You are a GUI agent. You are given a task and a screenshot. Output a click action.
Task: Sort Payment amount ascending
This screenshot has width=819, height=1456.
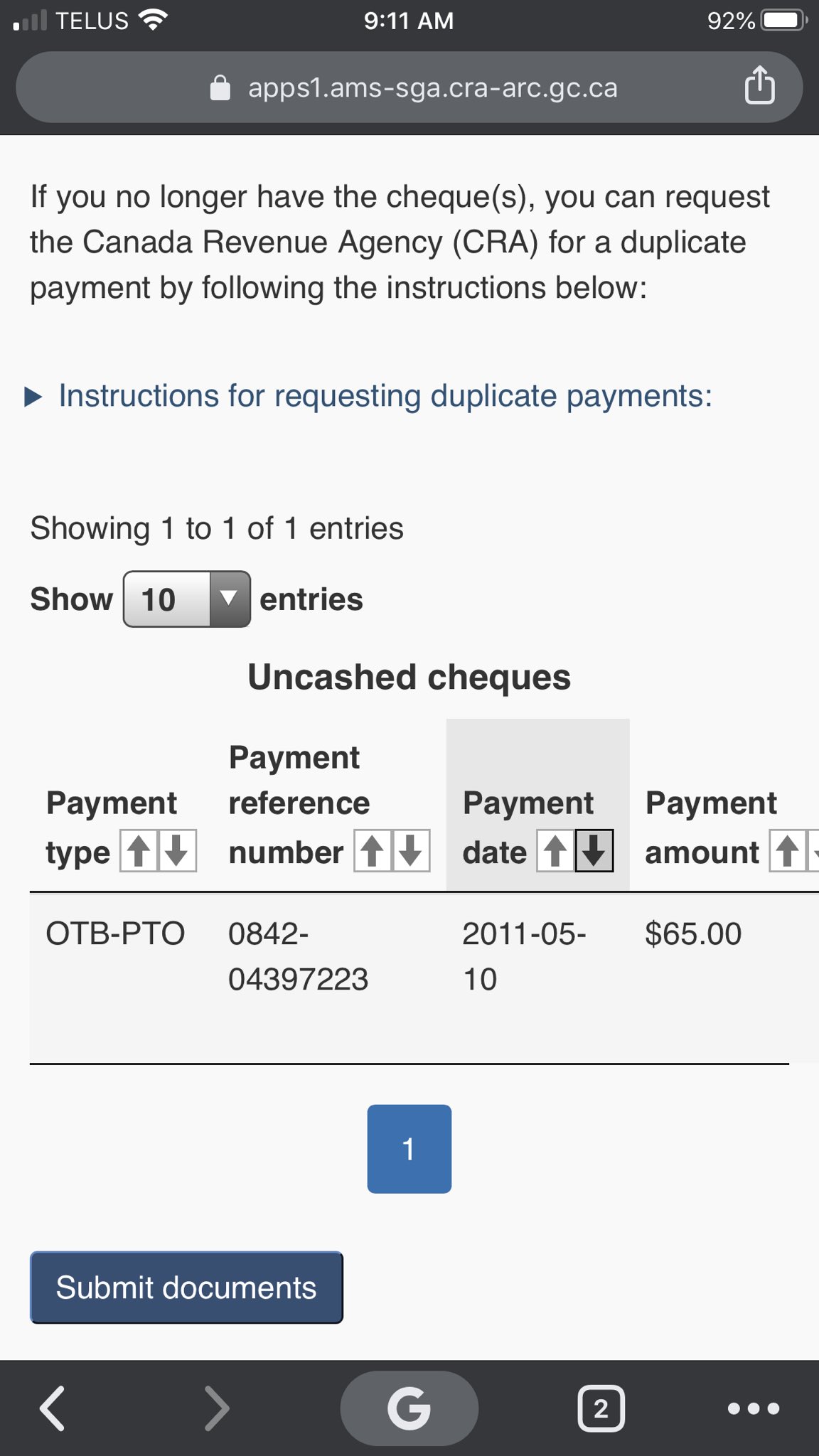tap(787, 850)
